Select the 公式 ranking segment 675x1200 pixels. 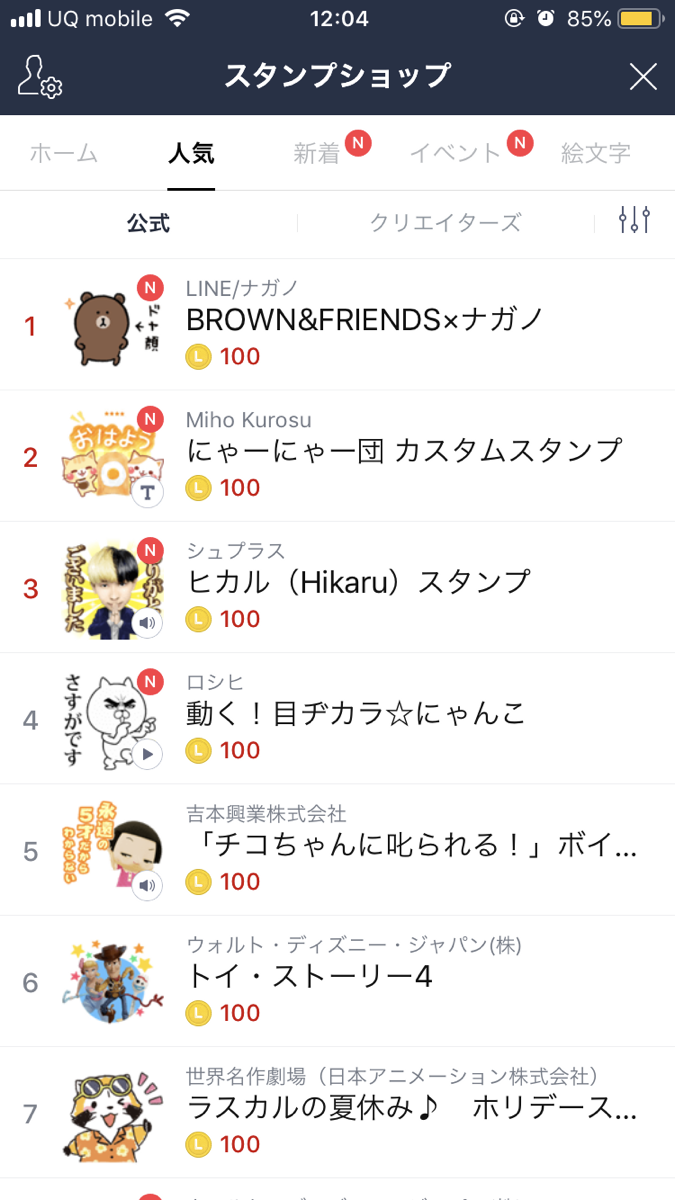point(149,223)
